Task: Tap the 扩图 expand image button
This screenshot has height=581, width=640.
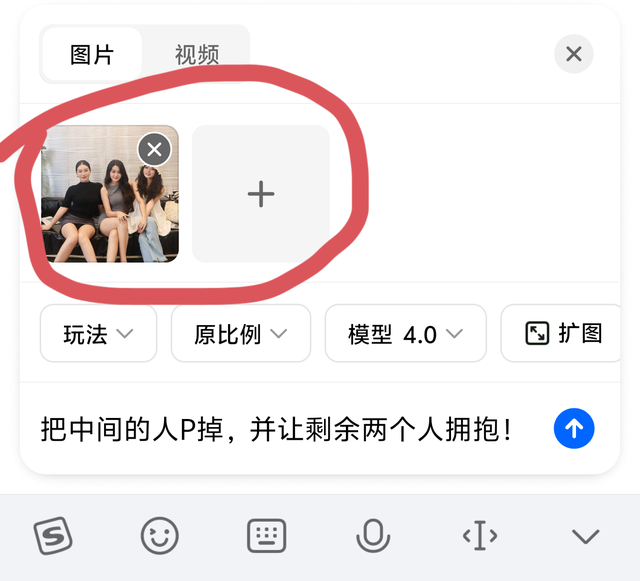Action: pos(565,334)
